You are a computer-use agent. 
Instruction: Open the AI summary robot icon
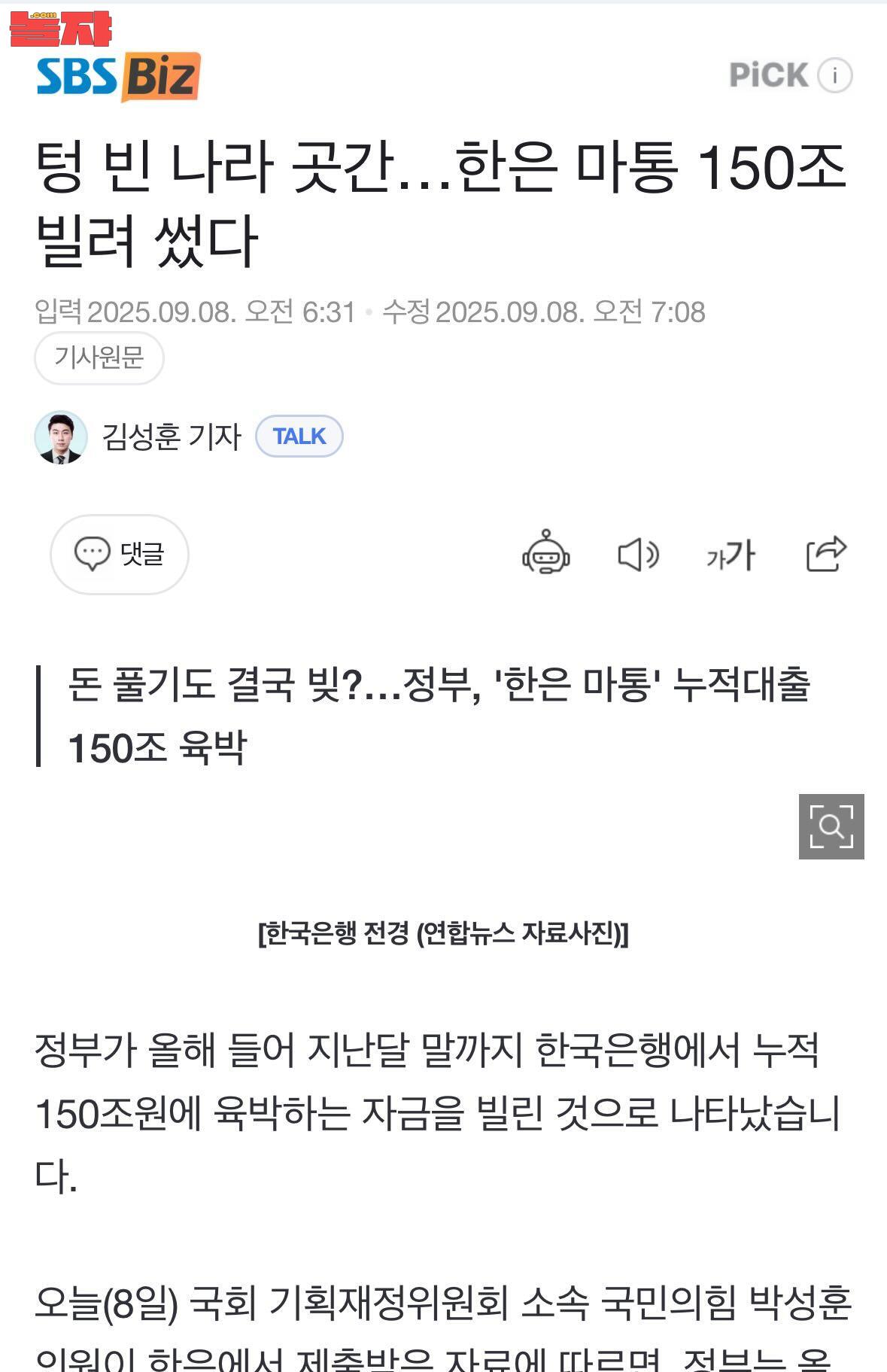pyautogui.click(x=545, y=553)
